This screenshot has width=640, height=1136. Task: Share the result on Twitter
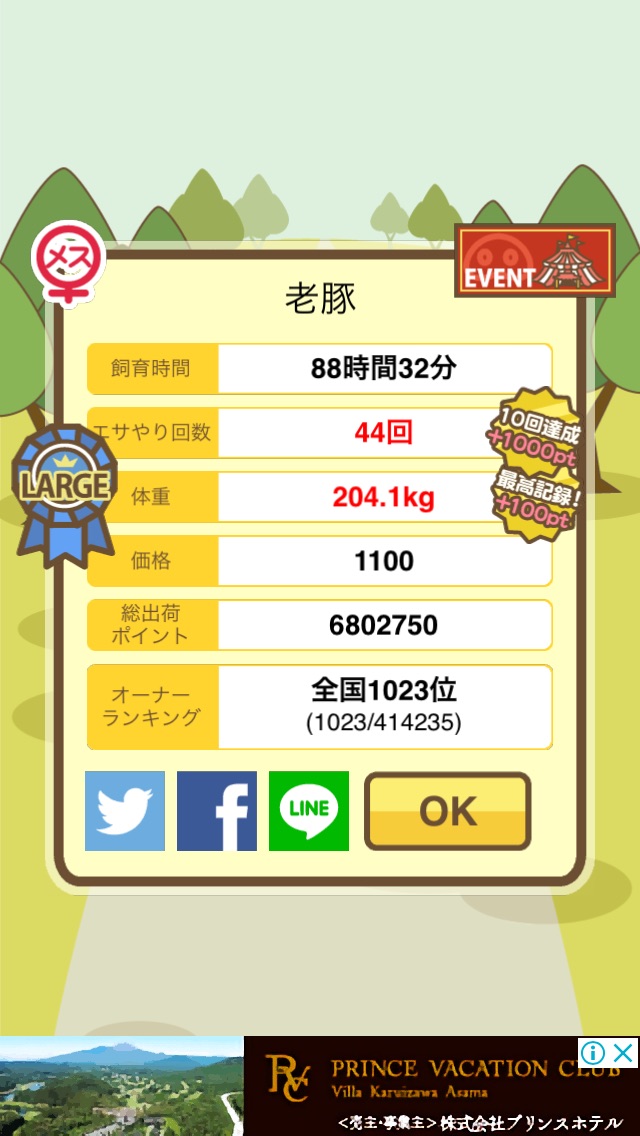(125, 811)
